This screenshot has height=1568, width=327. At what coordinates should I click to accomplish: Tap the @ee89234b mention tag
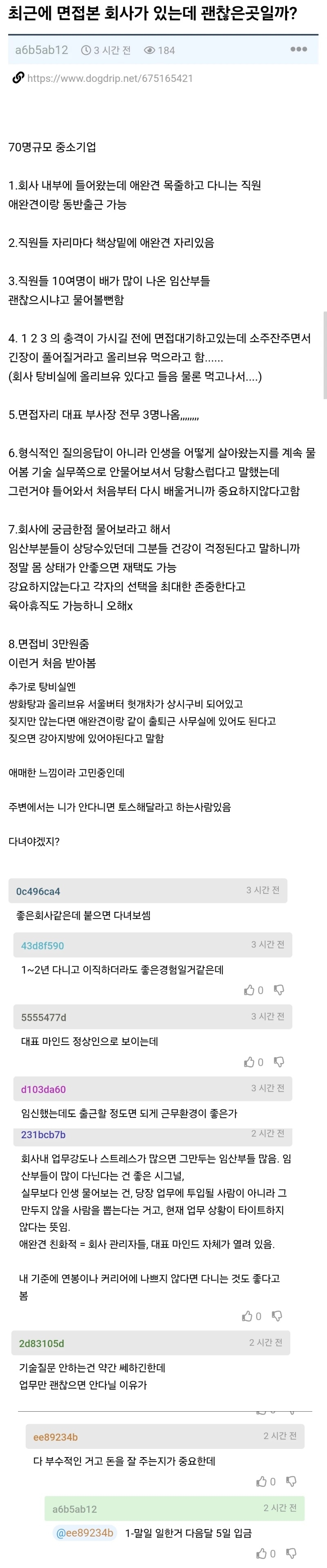click(x=85, y=1533)
